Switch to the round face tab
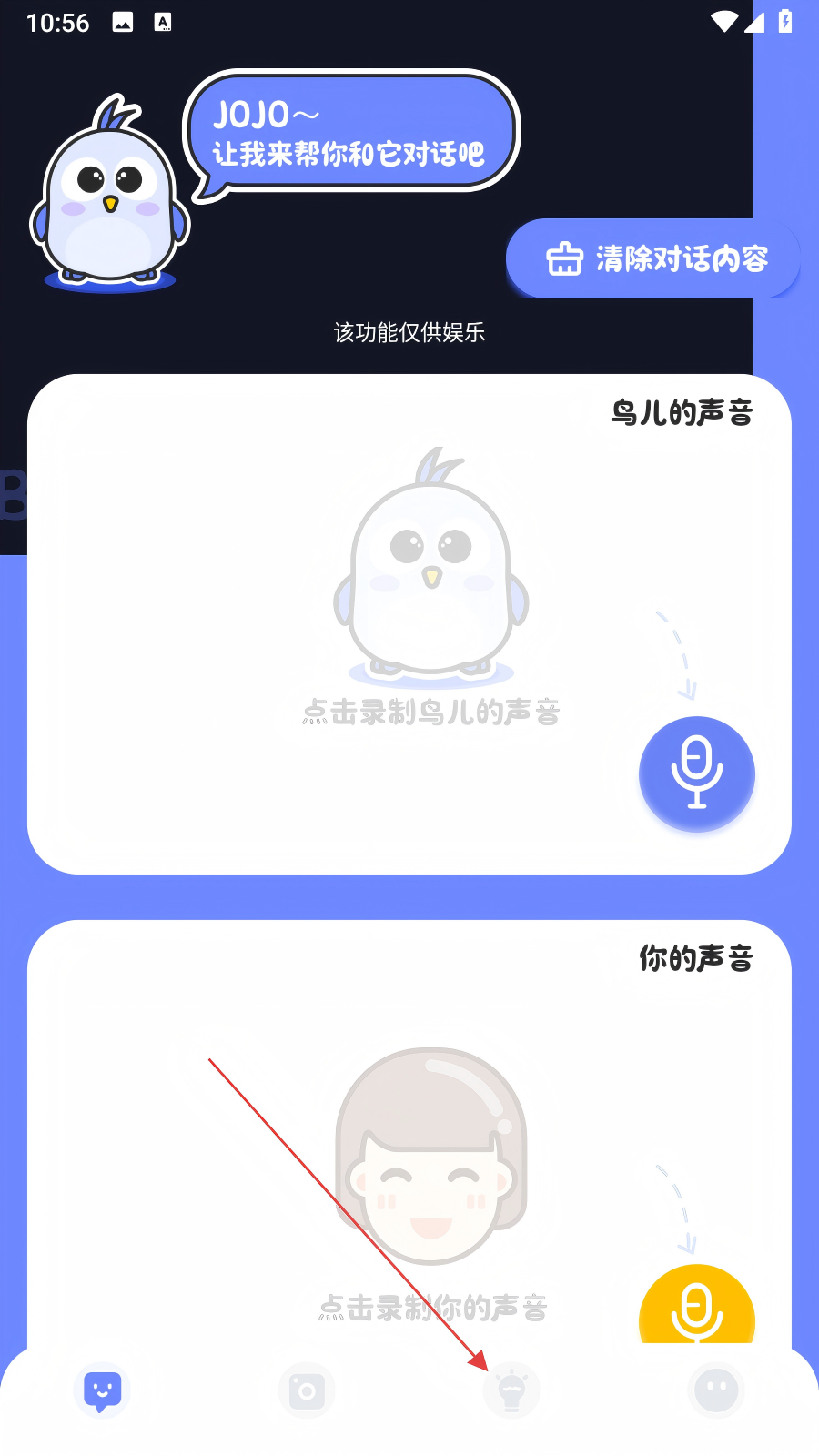Screen dimensions: 819x1456 (716, 1390)
